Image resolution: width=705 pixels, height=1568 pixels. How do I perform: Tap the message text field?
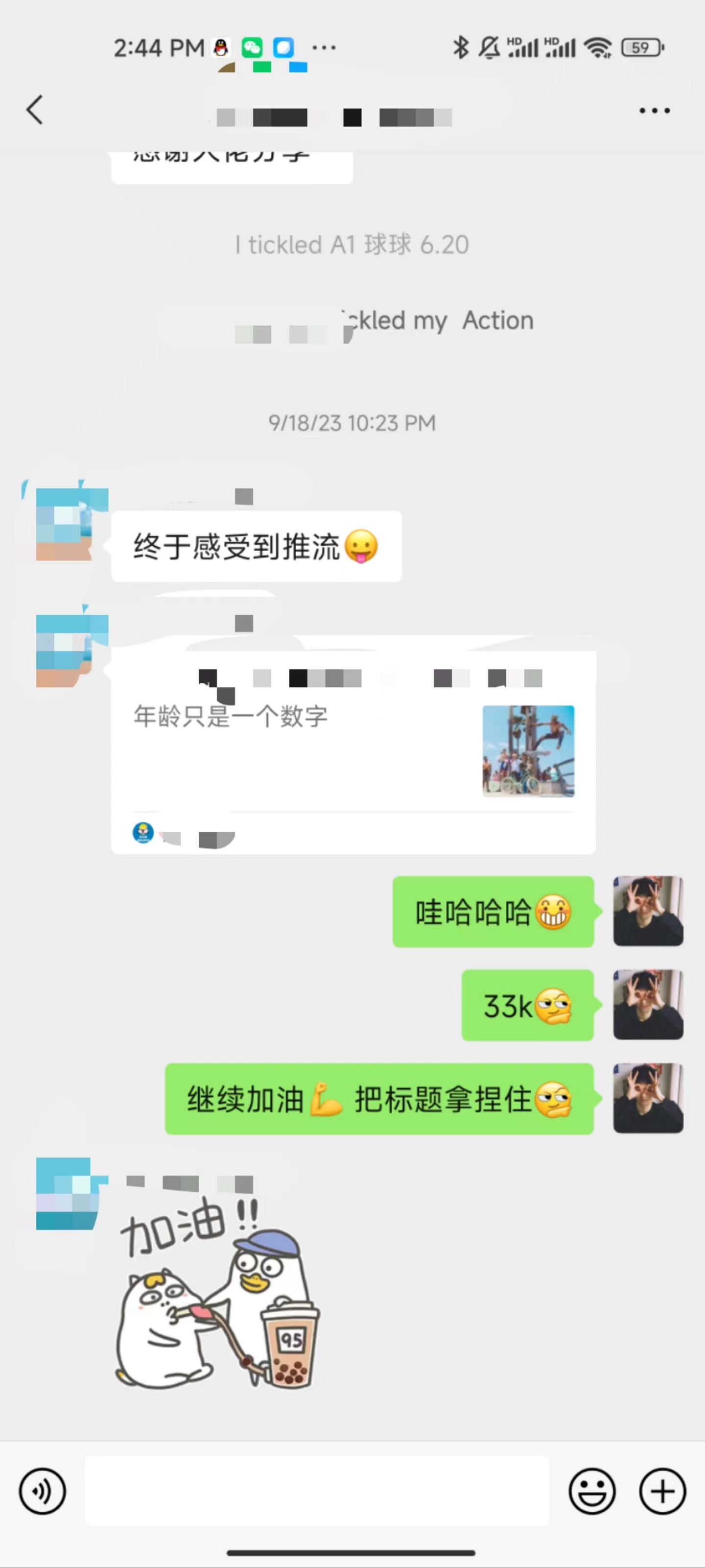click(316, 1491)
